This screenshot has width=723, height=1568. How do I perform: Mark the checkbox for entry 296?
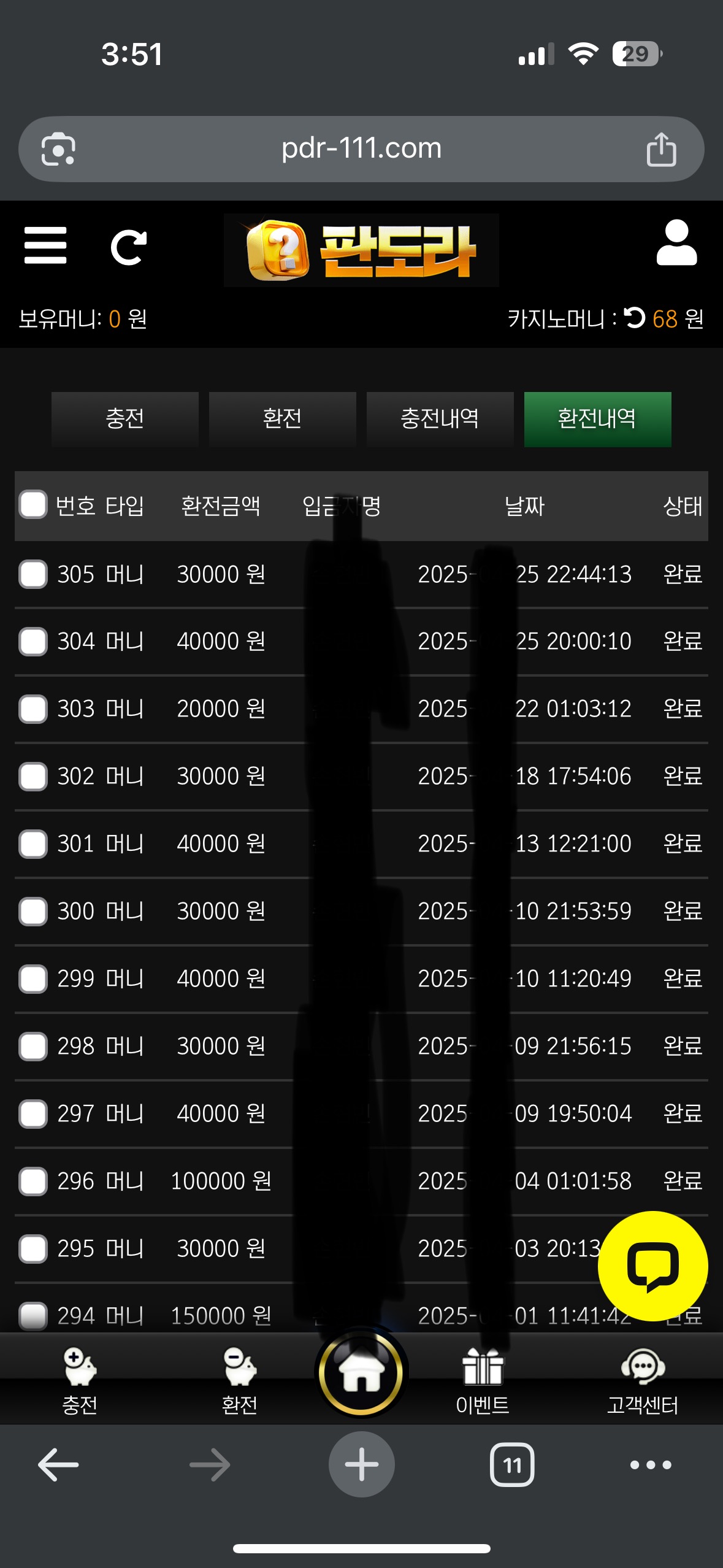pos(33,1181)
